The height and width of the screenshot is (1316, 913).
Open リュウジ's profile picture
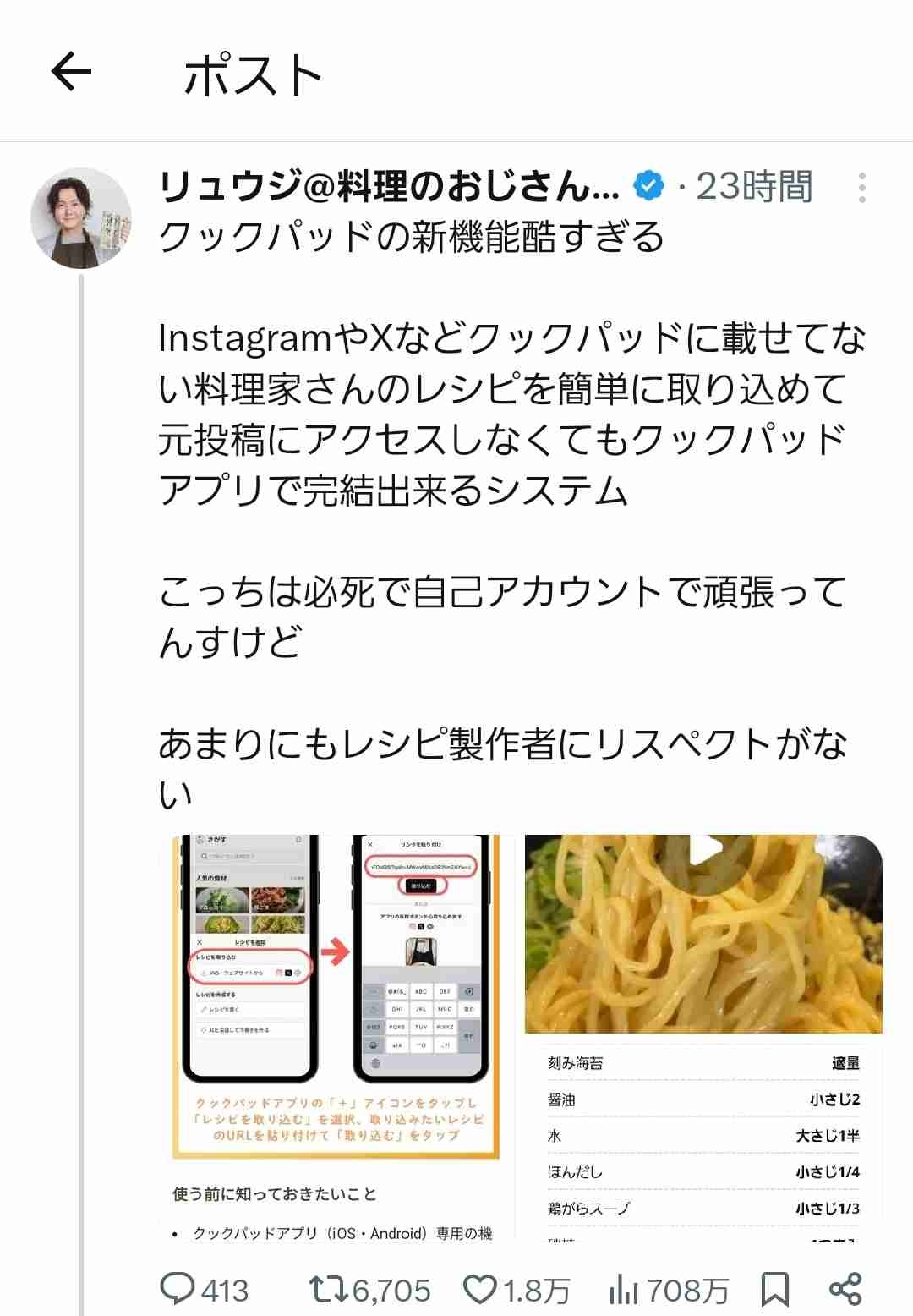click(x=81, y=218)
